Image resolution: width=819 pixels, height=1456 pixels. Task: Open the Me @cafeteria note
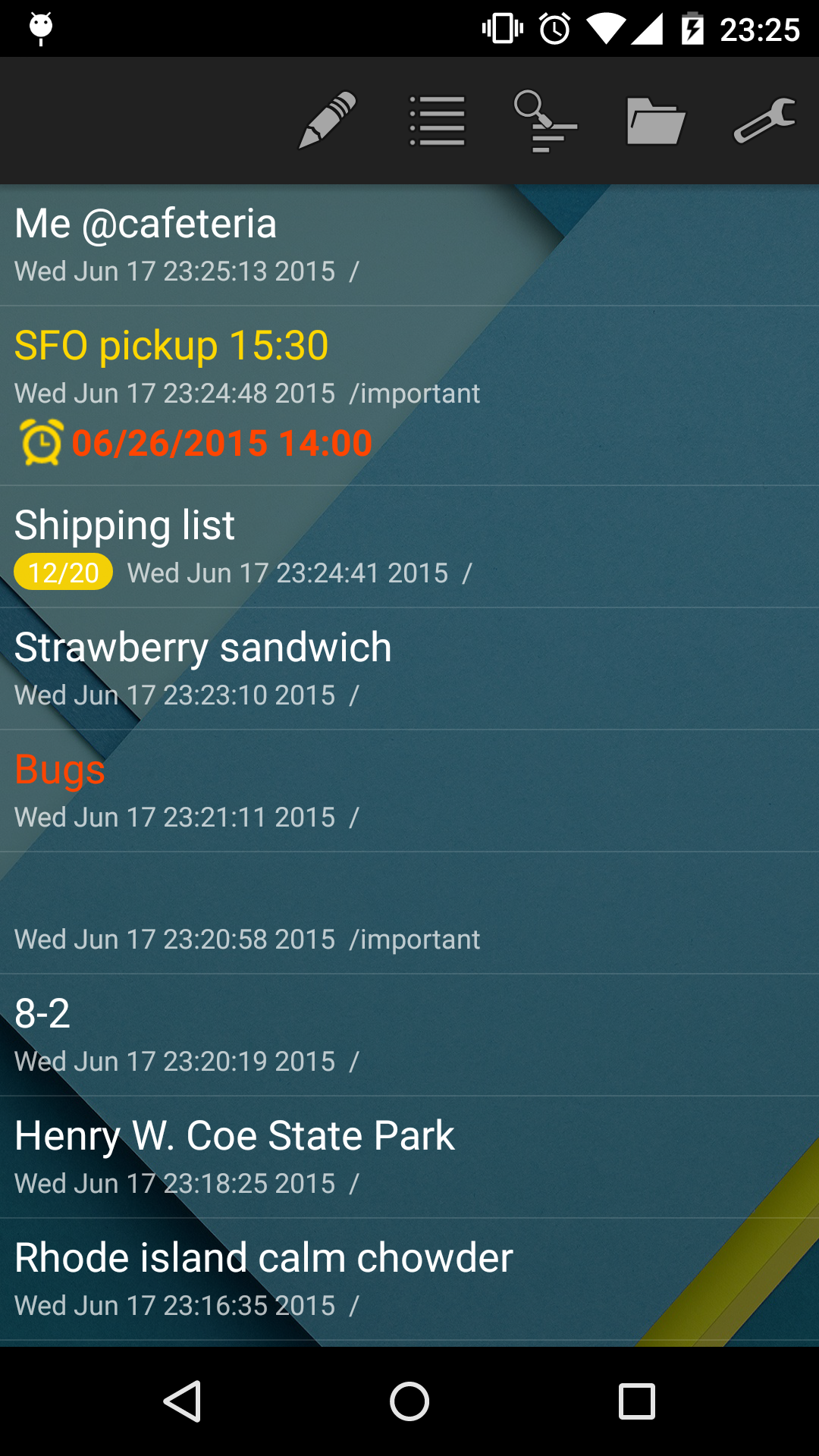[409, 245]
